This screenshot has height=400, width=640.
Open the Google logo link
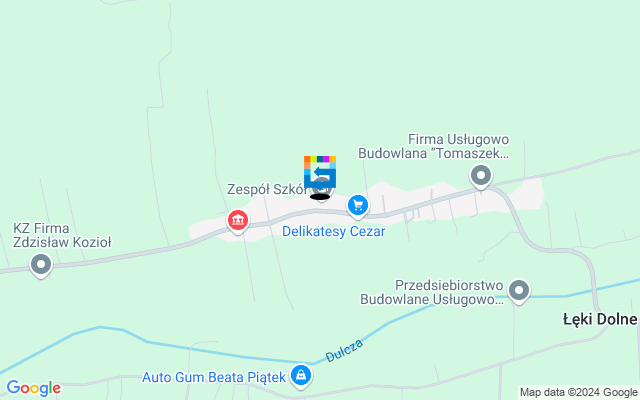(32, 388)
